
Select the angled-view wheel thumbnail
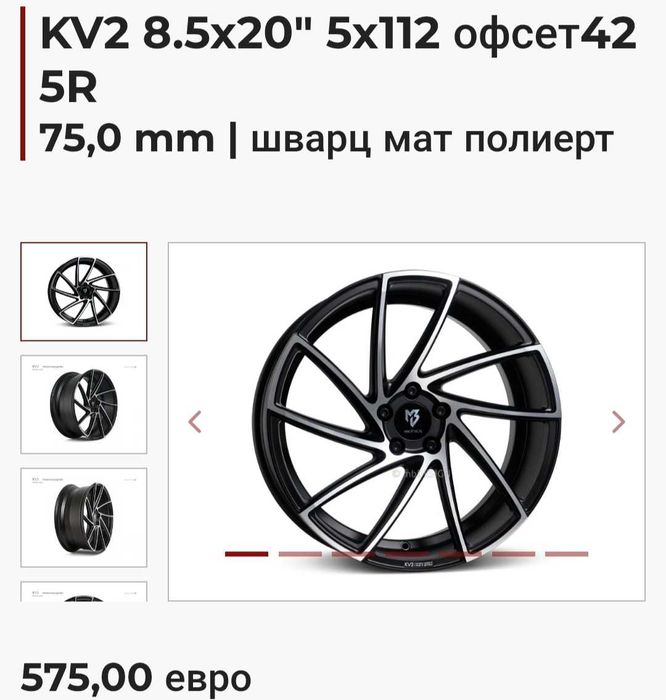pos(84,404)
